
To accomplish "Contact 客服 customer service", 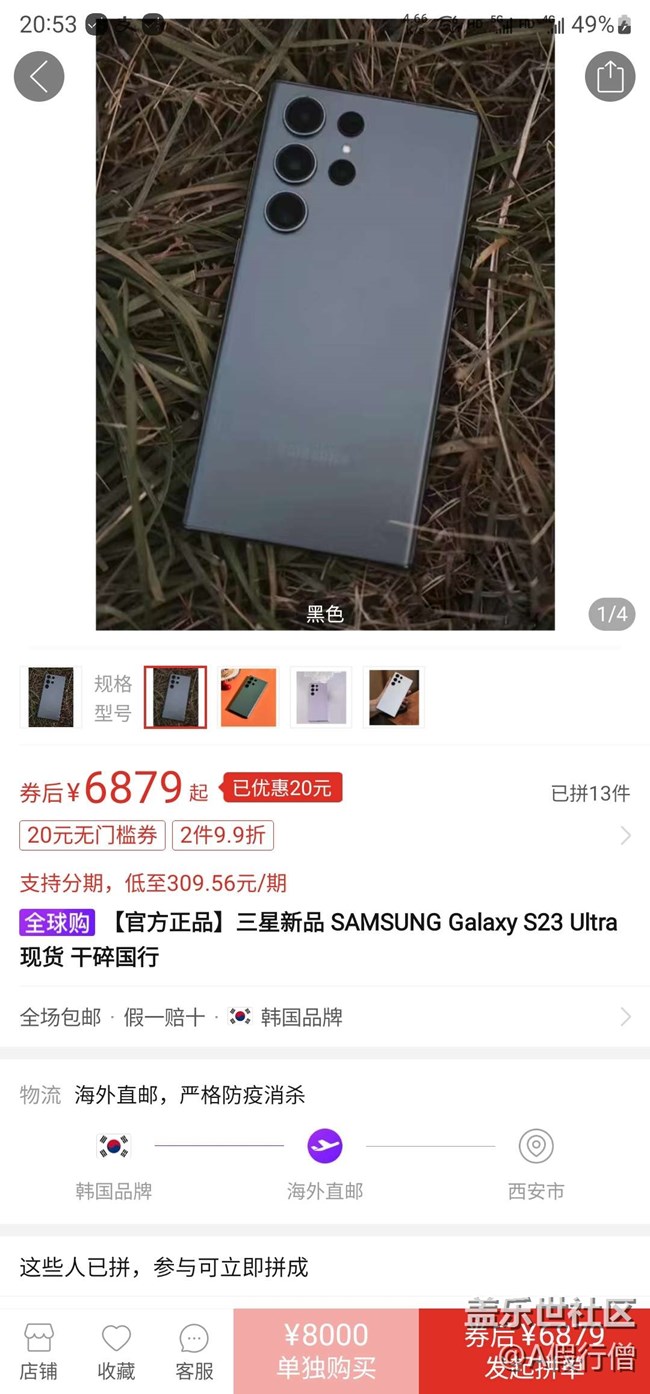I will pos(194,1351).
